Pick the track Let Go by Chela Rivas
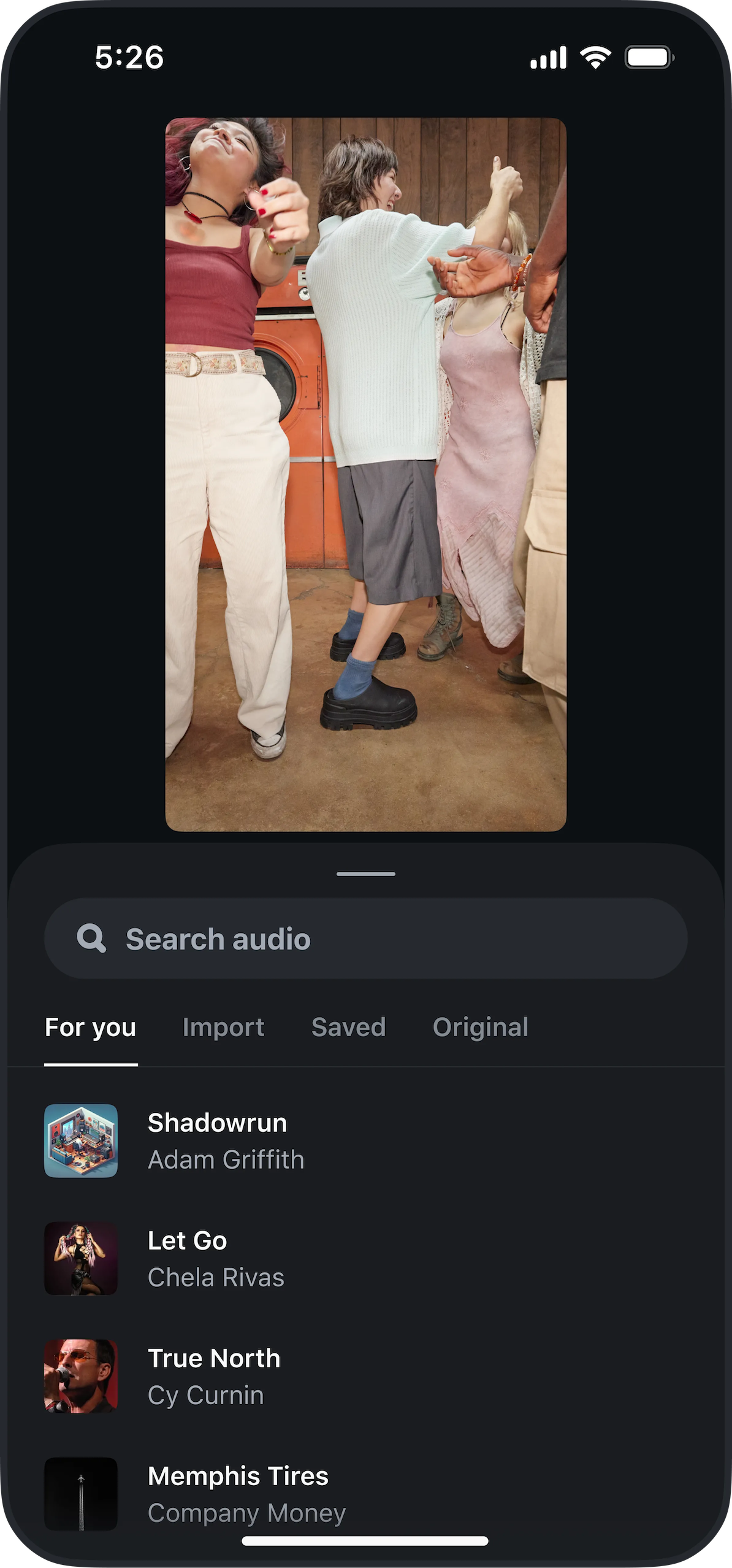Screen dimensions: 732x1568 pyautogui.click(x=216, y=1259)
